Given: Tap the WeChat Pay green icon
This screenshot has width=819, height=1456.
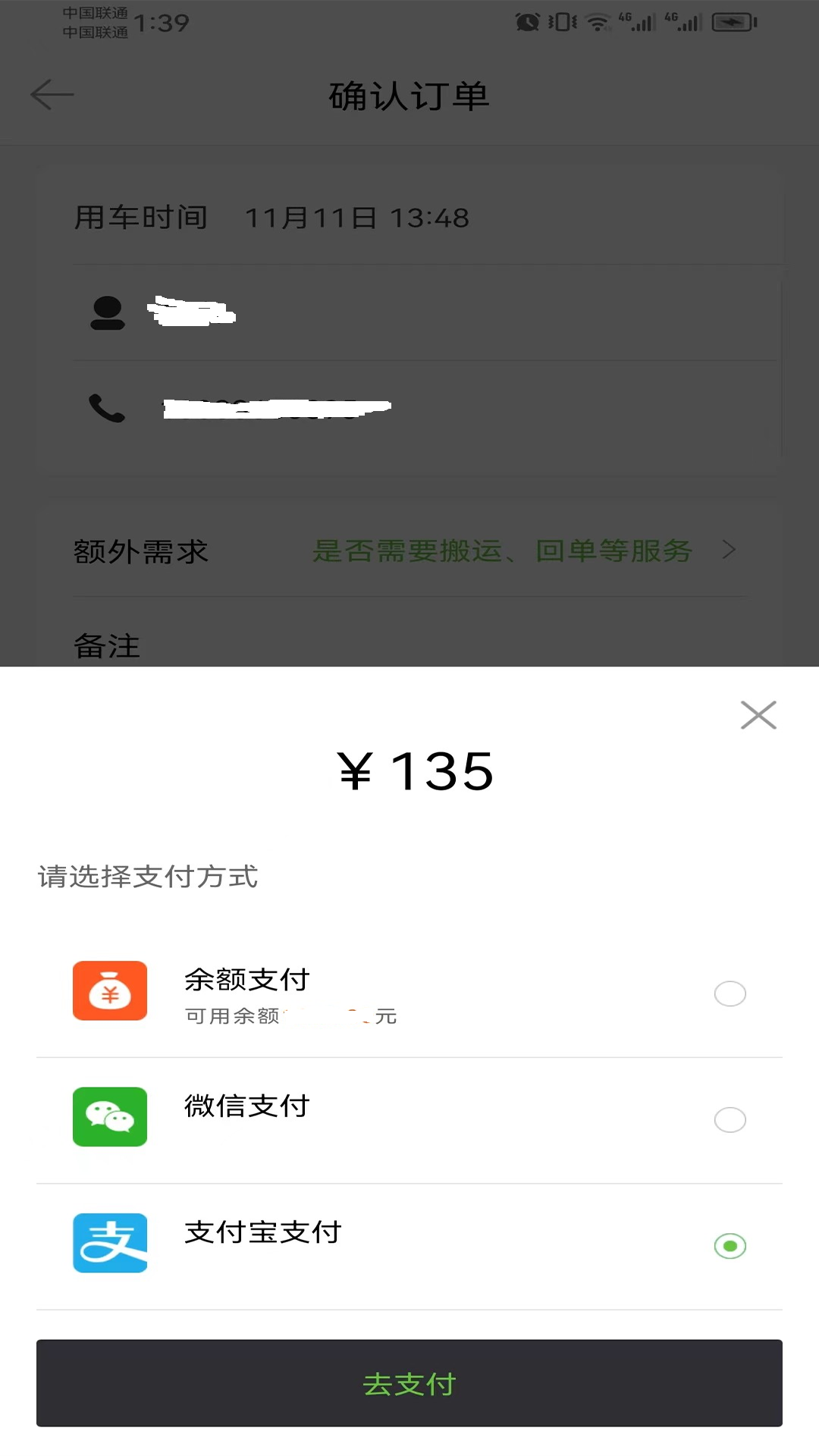Looking at the screenshot, I should coord(109,1117).
